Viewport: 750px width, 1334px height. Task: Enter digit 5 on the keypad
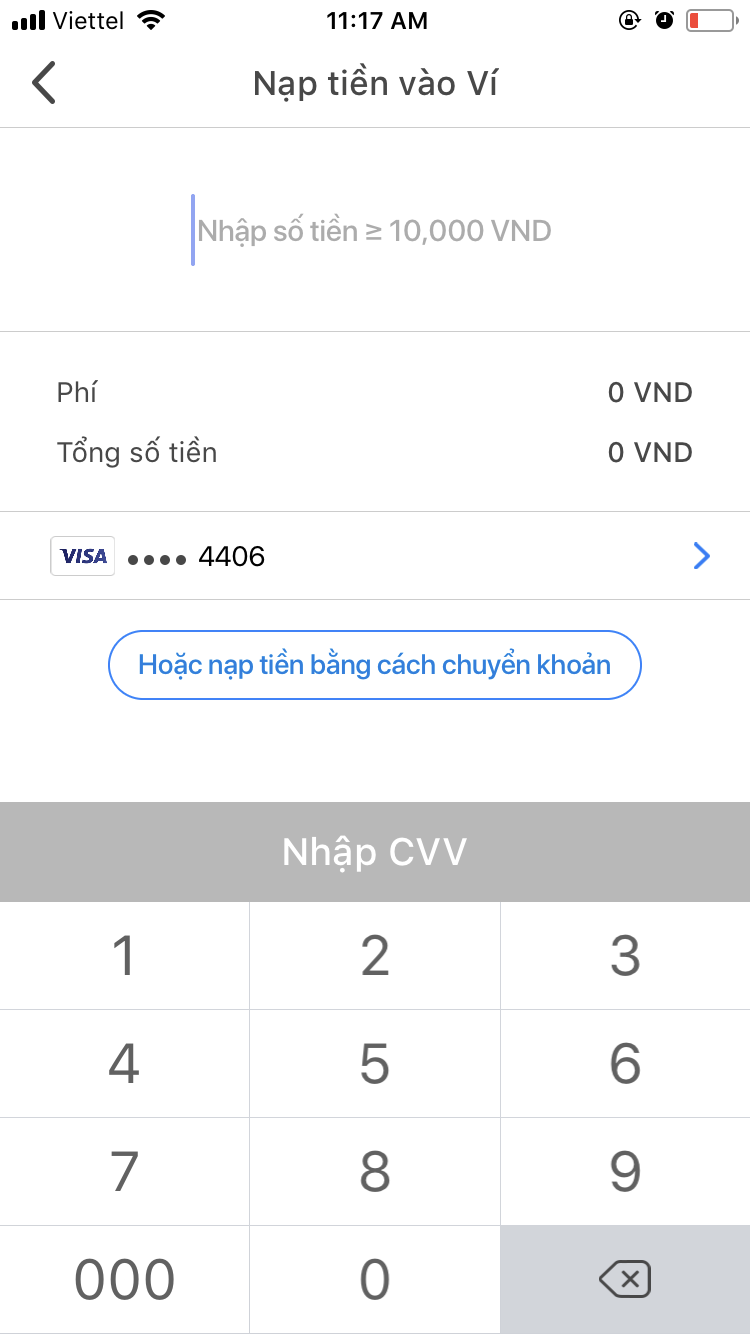pos(375,1064)
